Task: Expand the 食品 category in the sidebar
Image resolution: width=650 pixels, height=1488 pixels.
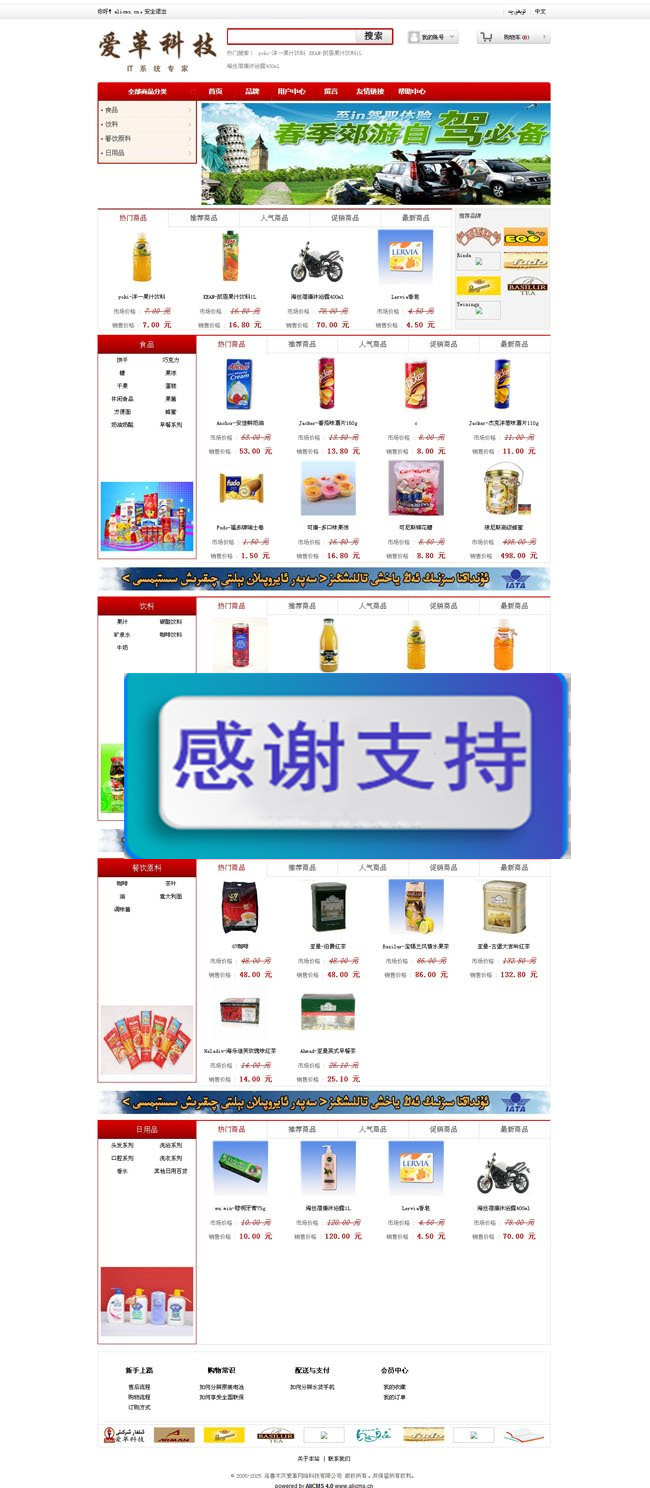Action: coord(146,110)
